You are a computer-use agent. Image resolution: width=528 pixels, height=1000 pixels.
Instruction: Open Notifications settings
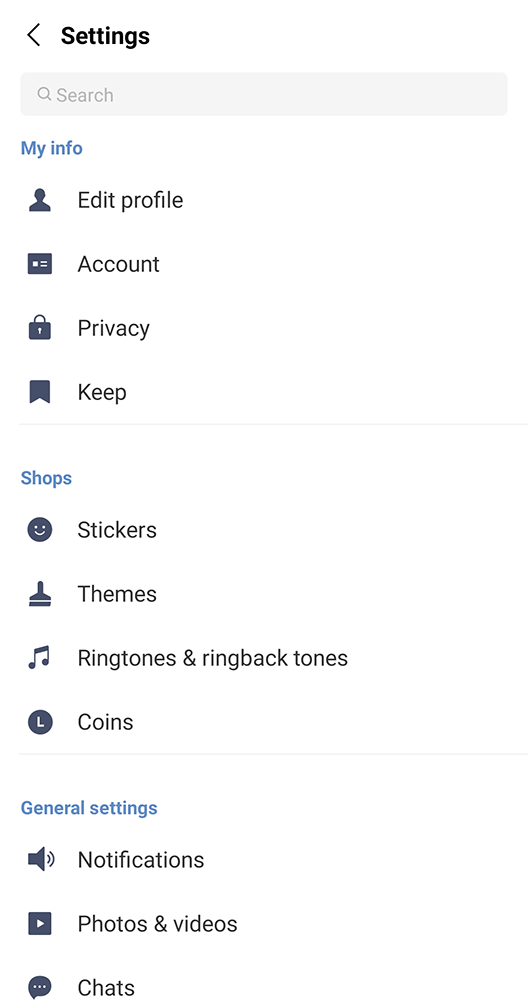click(264, 860)
